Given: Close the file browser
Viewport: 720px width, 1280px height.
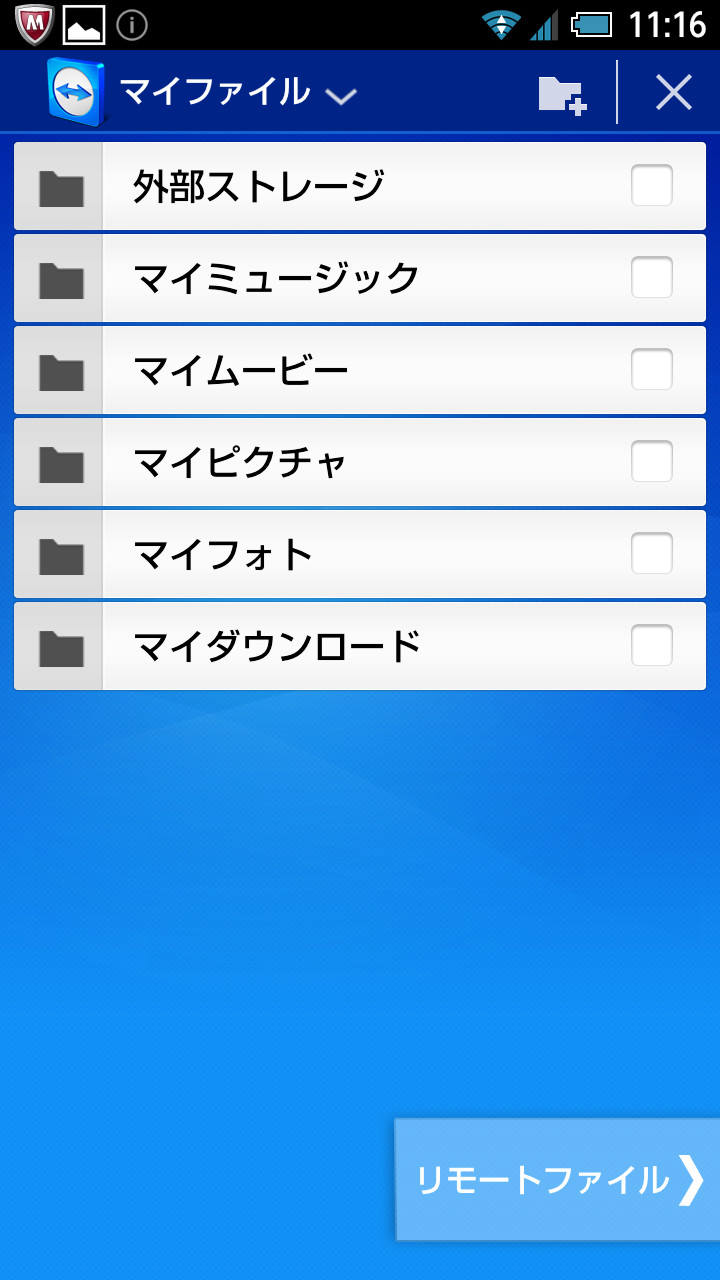Looking at the screenshot, I should [674, 93].
